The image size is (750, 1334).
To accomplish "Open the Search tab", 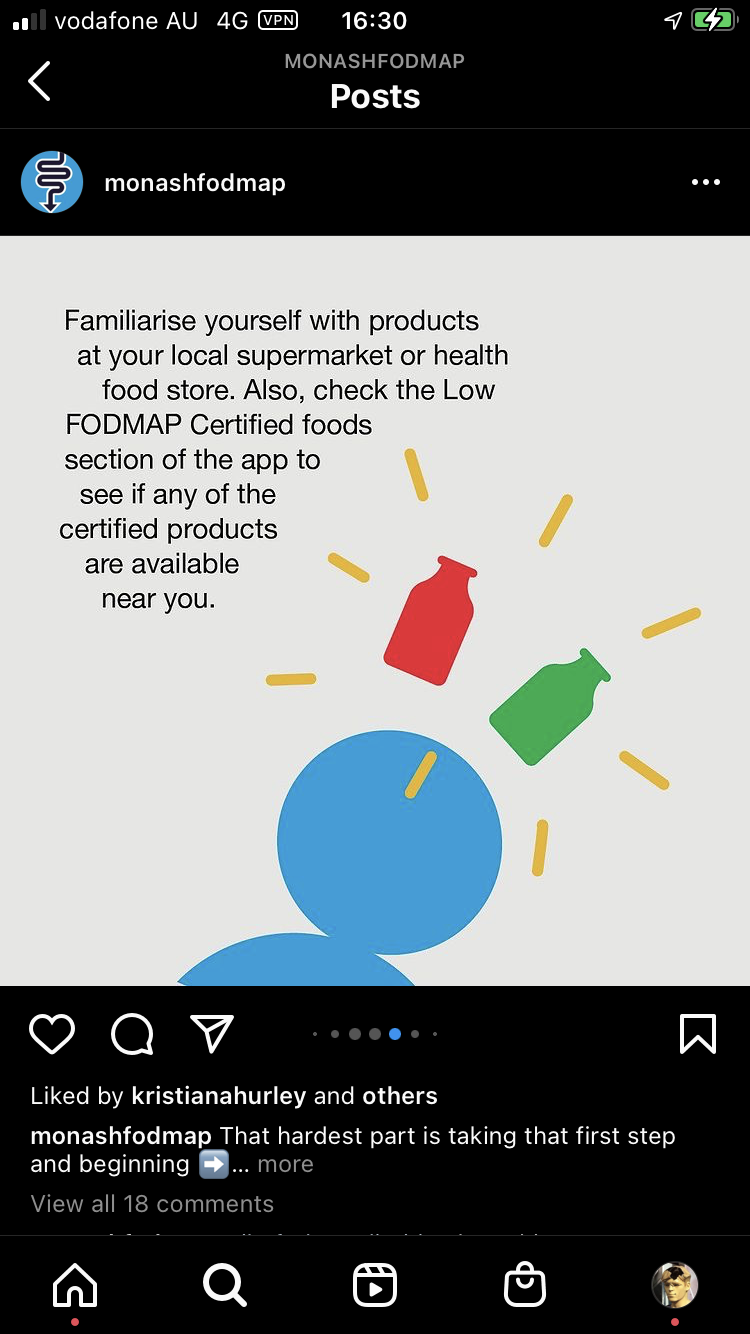I will 224,1285.
